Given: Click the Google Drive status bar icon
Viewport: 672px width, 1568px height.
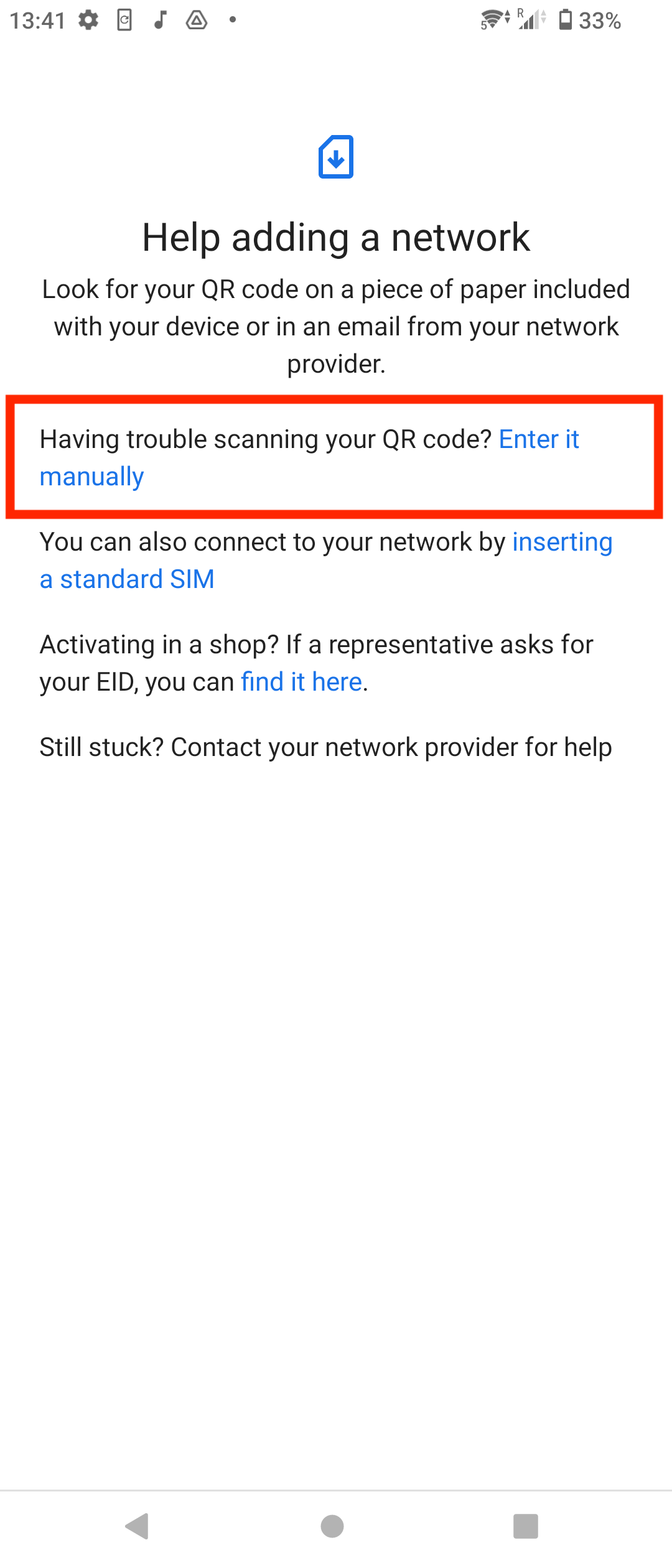Looking at the screenshot, I should tap(197, 21).
